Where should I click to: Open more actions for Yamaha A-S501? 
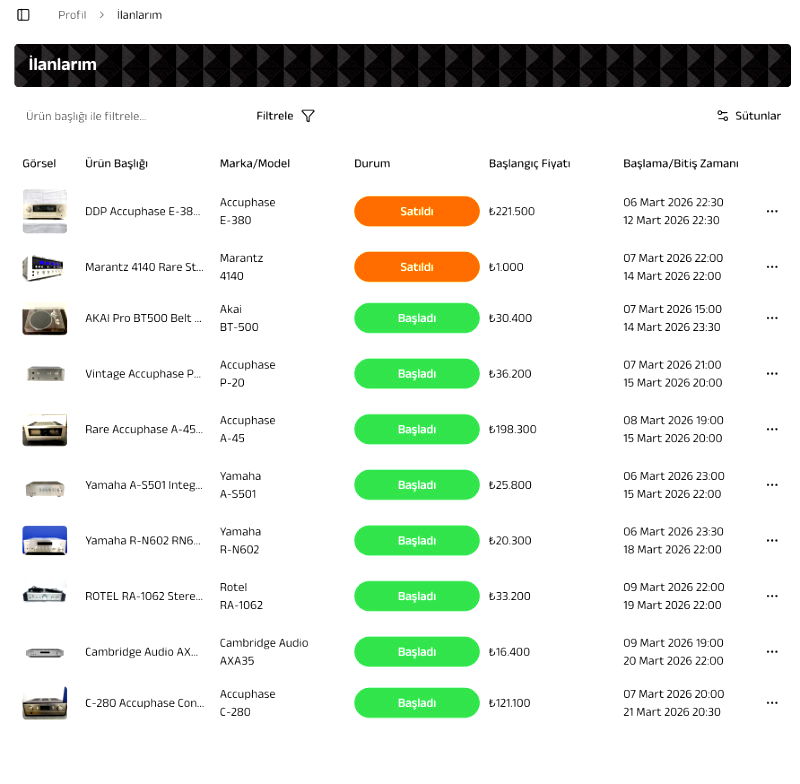click(x=771, y=485)
